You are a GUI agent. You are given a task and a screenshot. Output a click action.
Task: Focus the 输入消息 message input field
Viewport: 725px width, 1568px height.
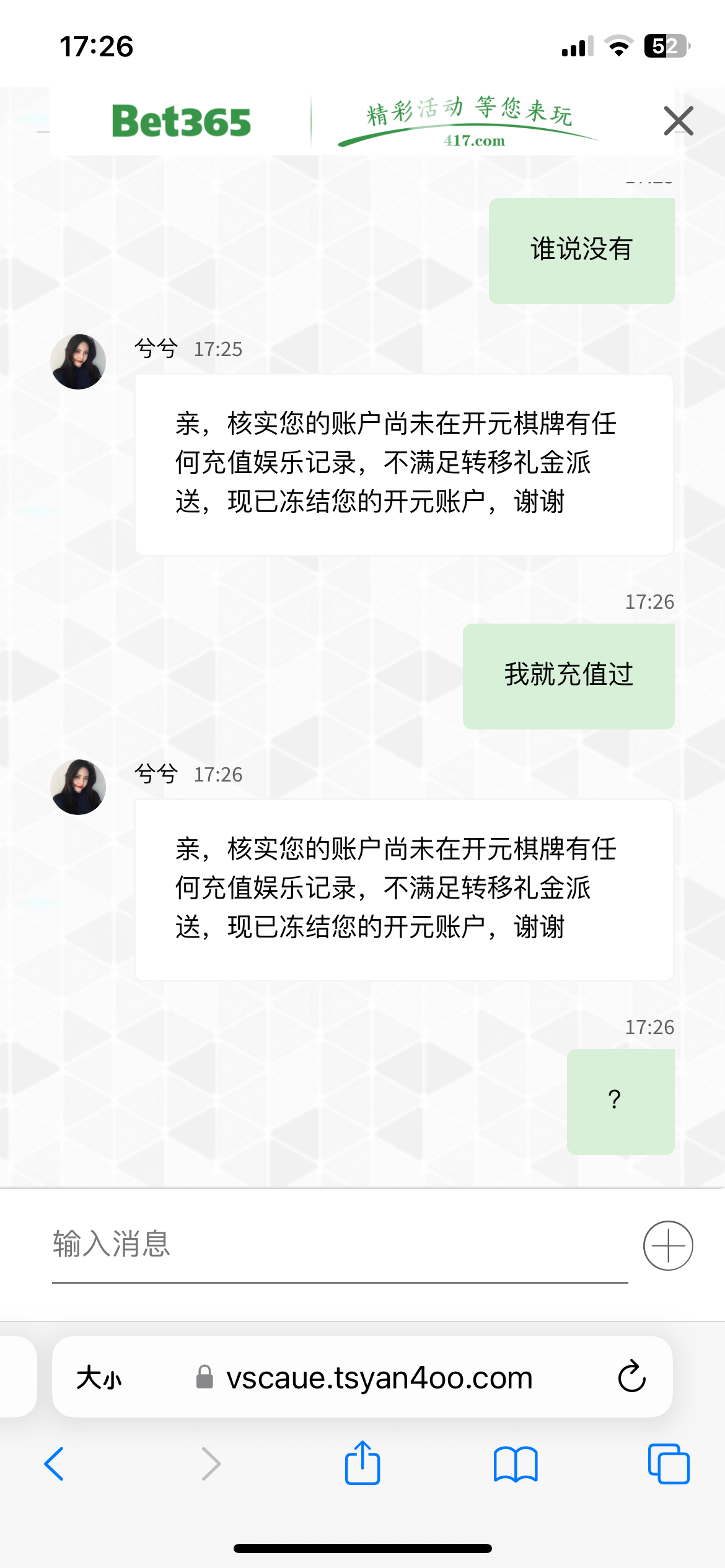point(340,1245)
